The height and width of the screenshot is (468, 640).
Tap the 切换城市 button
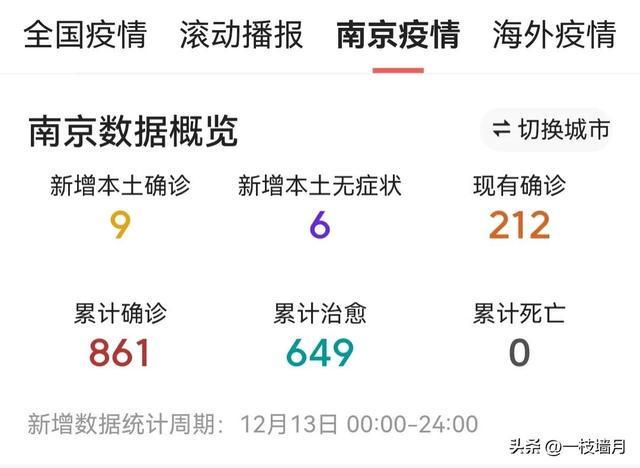click(550, 130)
